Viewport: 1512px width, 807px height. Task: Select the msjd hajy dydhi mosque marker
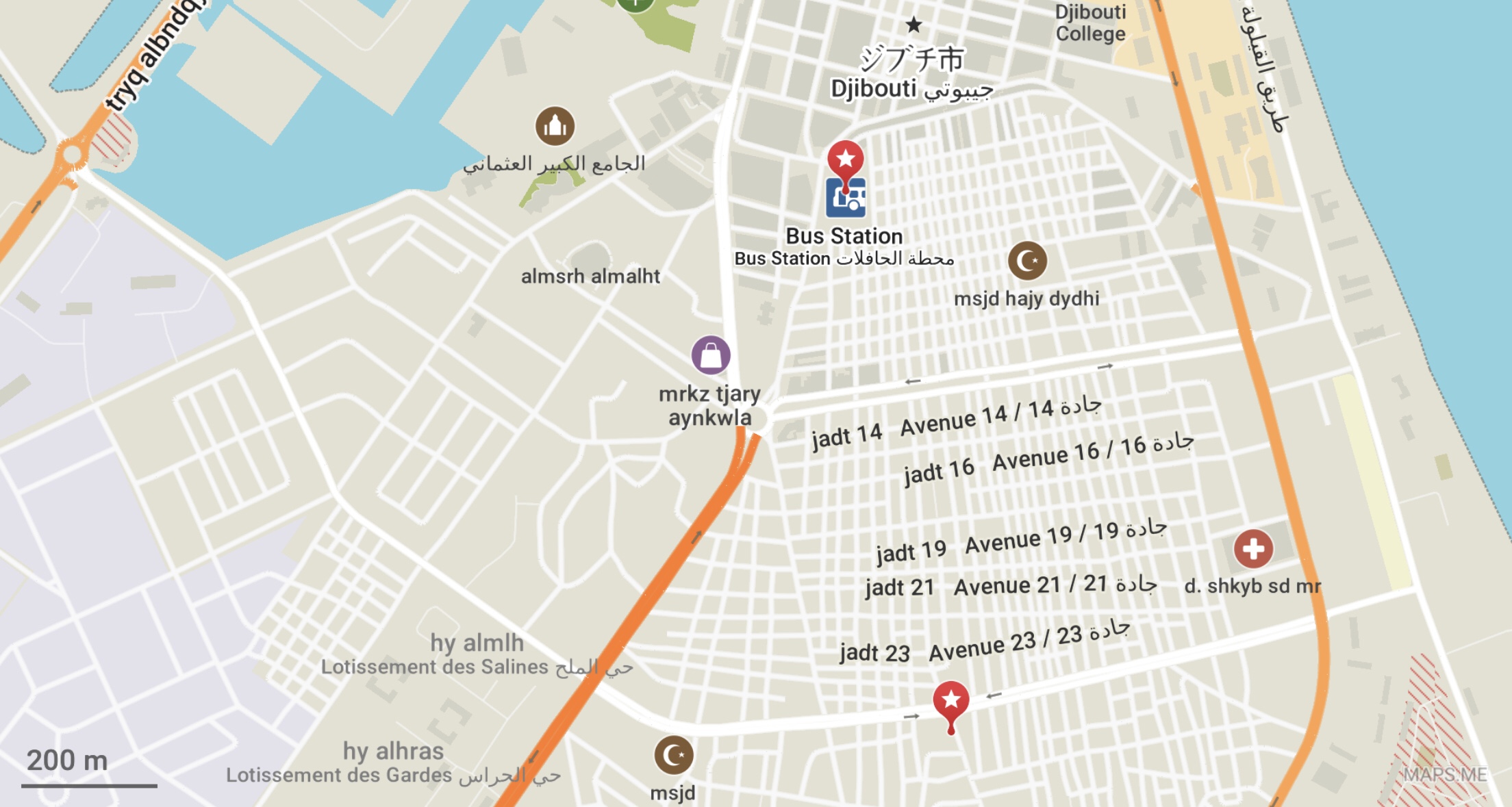click(x=1027, y=261)
